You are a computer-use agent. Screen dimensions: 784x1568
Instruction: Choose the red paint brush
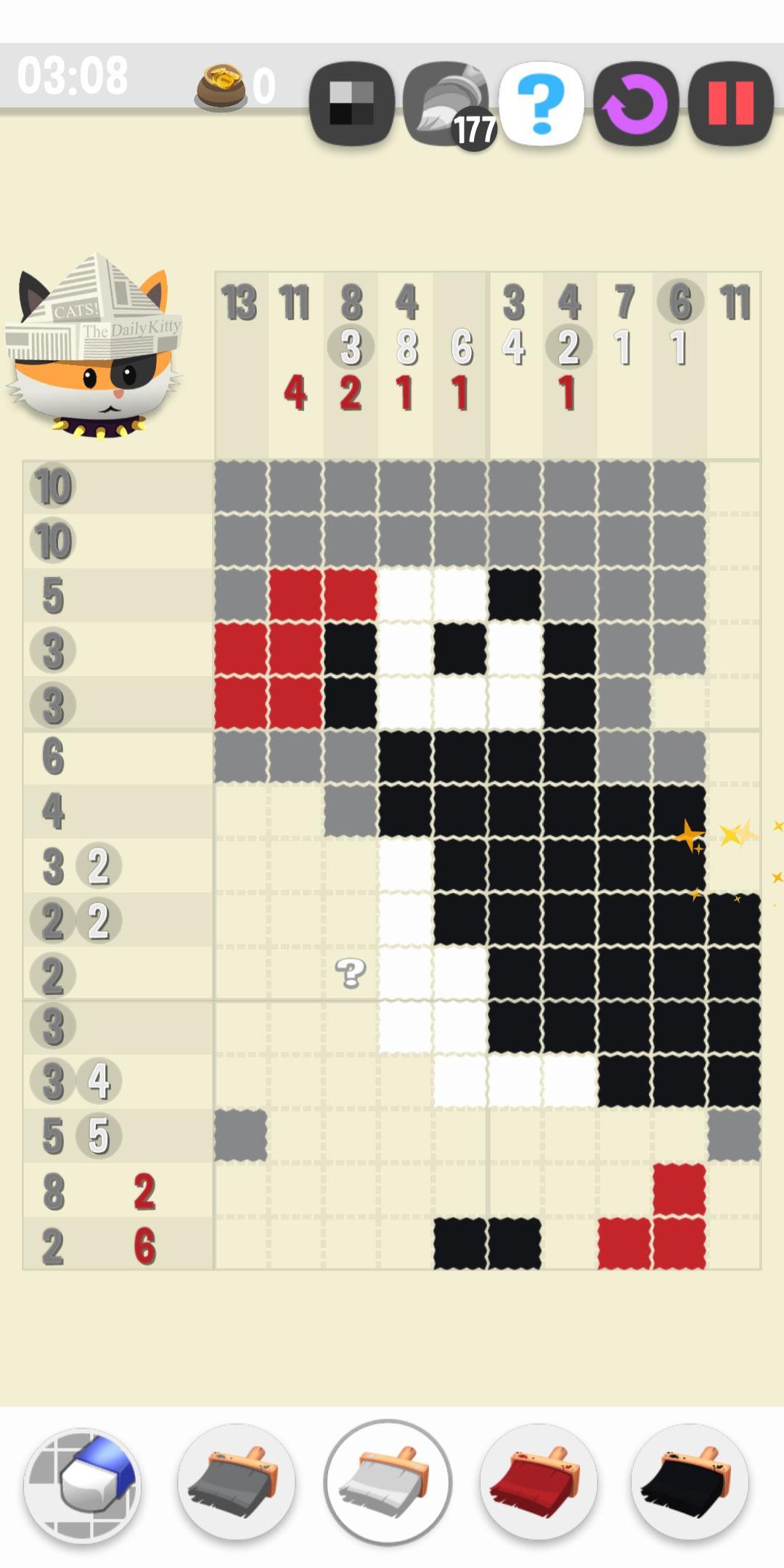[539, 1482]
